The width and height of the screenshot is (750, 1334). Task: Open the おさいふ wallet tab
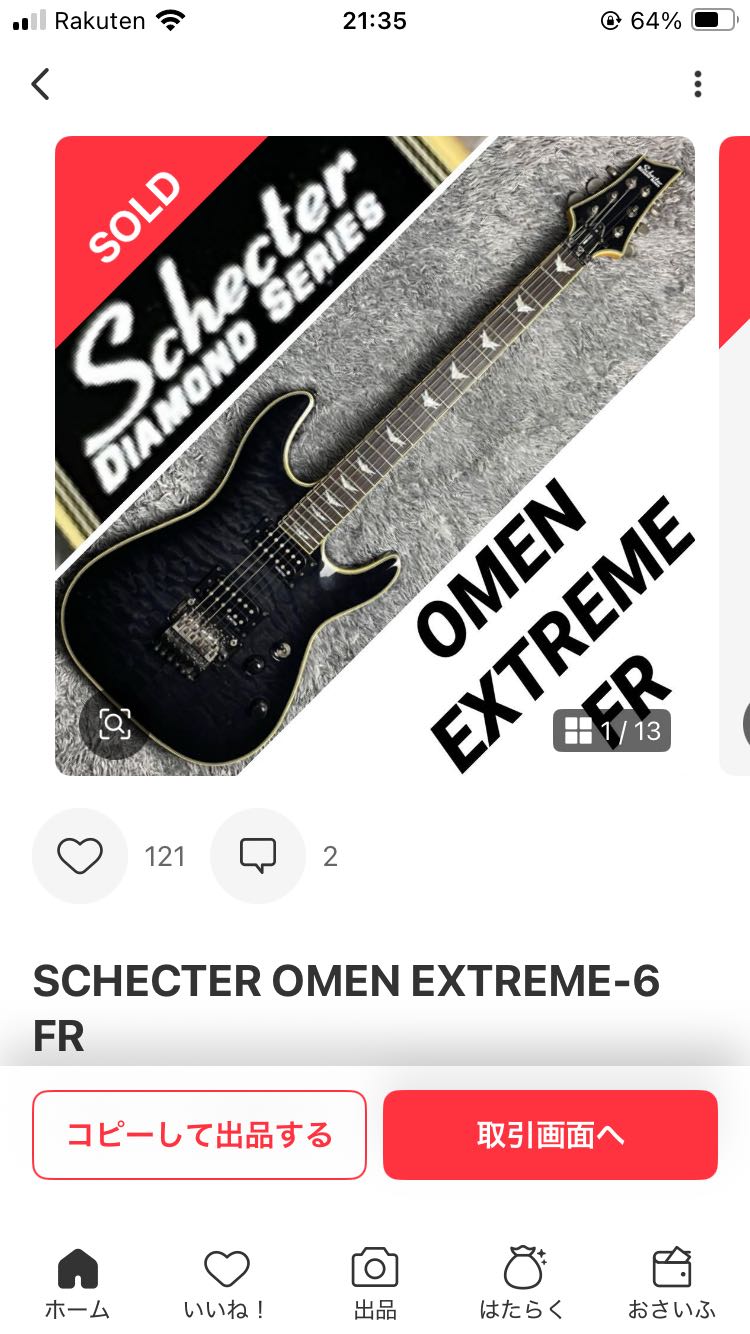671,1283
